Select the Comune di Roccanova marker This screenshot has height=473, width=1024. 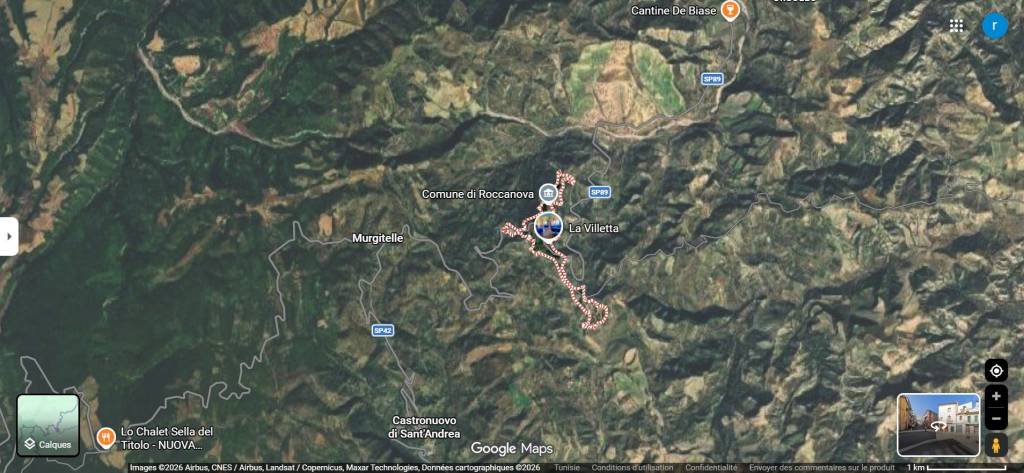point(548,193)
